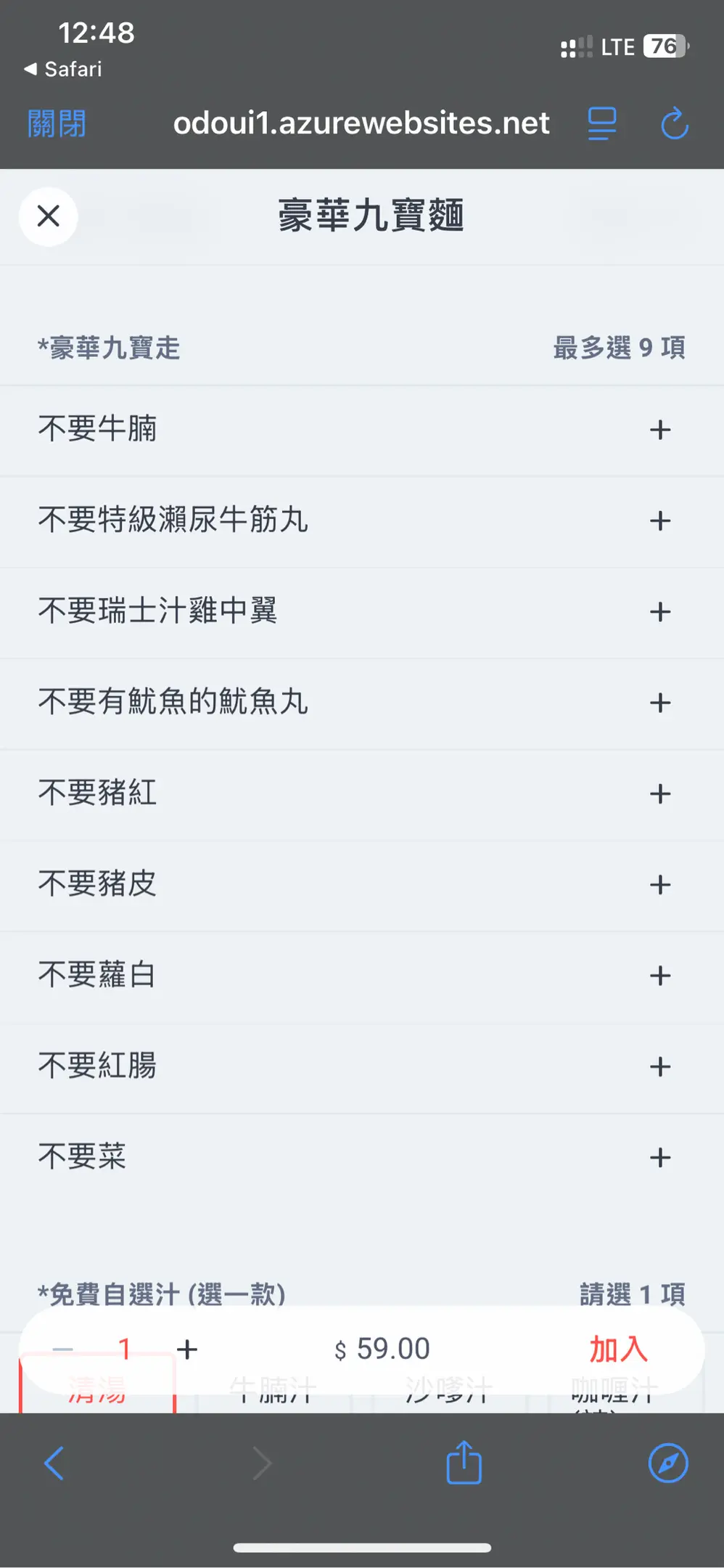
Task: Tap 加入 to add to cart
Action: [618, 1349]
